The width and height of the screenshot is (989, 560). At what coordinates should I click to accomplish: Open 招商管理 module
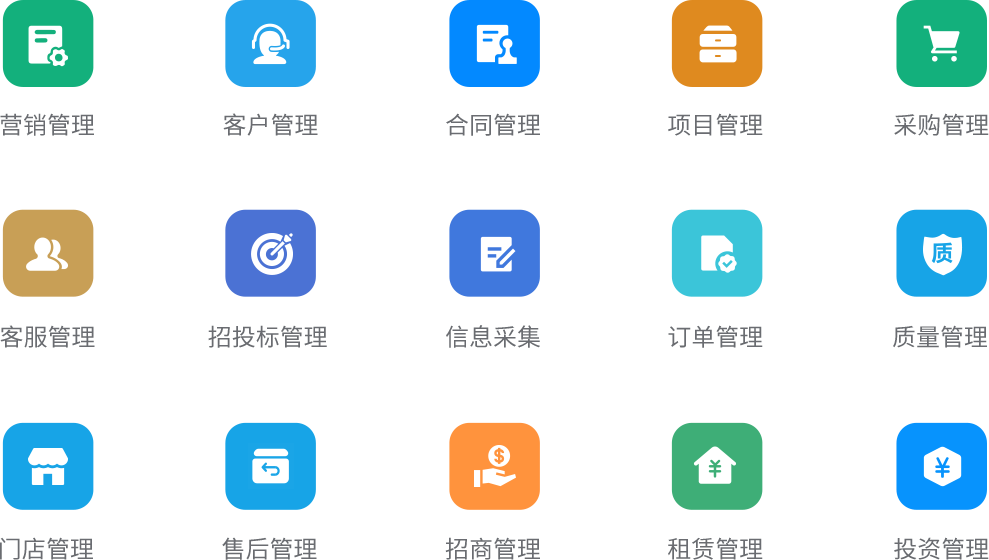pyautogui.click(x=494, y=466)
